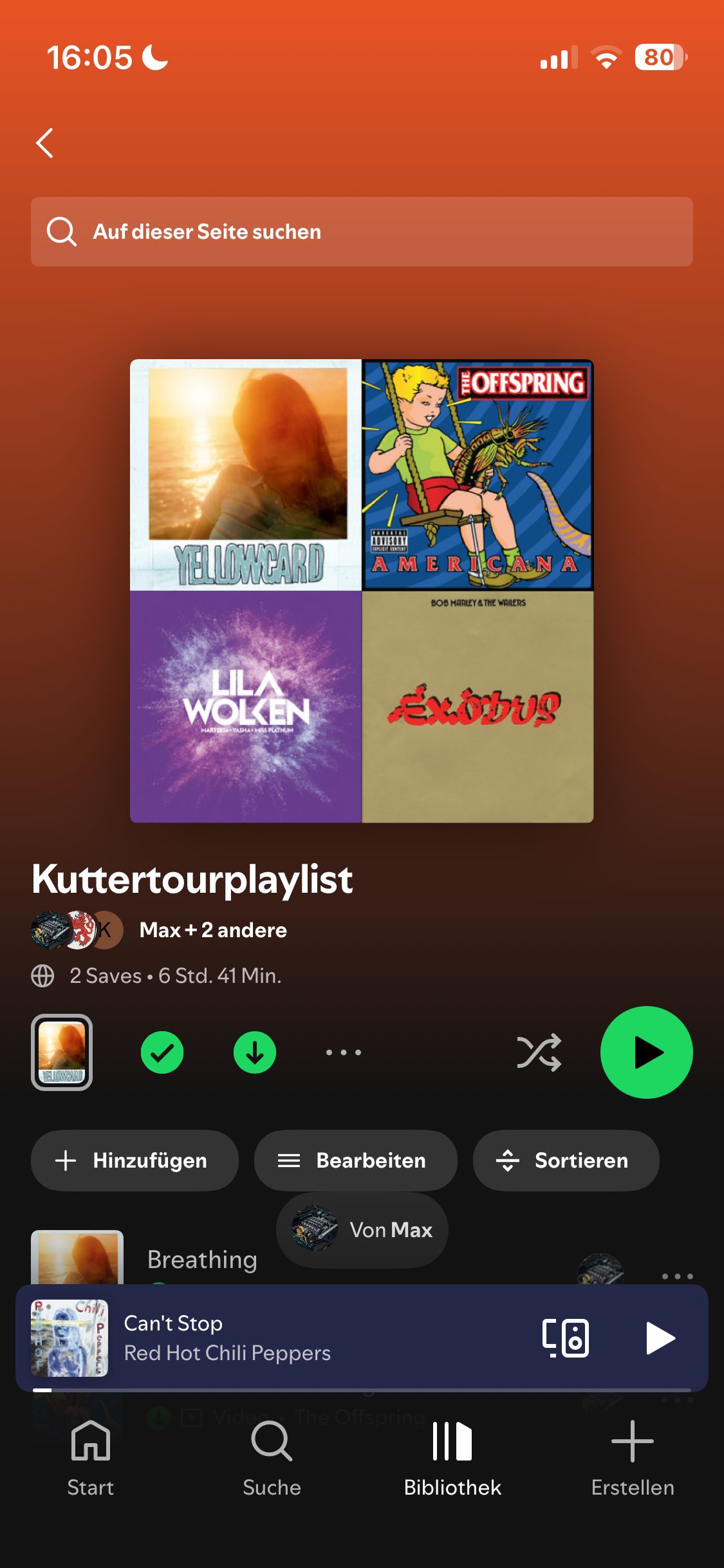Open the Can't Stop now-playing bar
This screenshot has height=1568, width=724.
point(257,1338)
